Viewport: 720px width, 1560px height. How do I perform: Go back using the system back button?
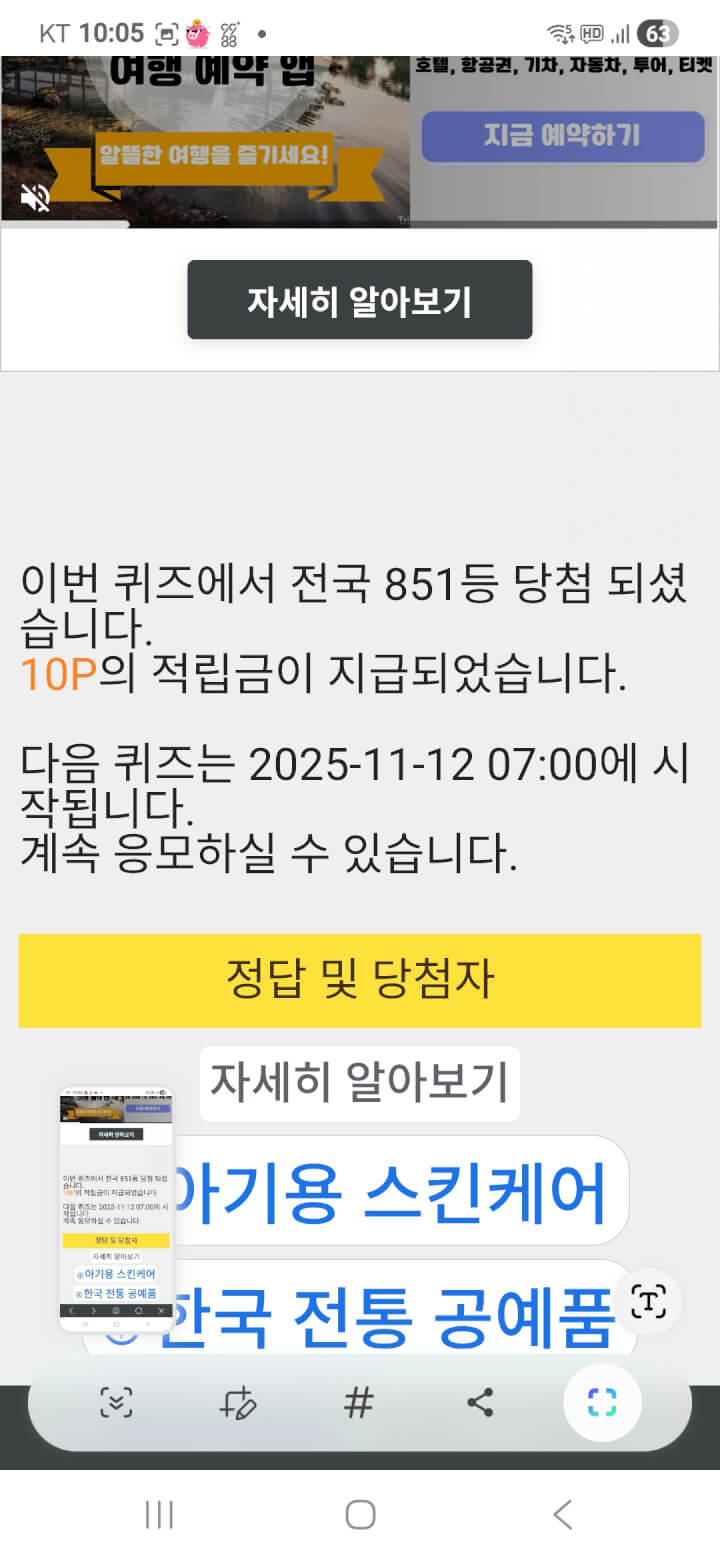[x=563, y=1514]
